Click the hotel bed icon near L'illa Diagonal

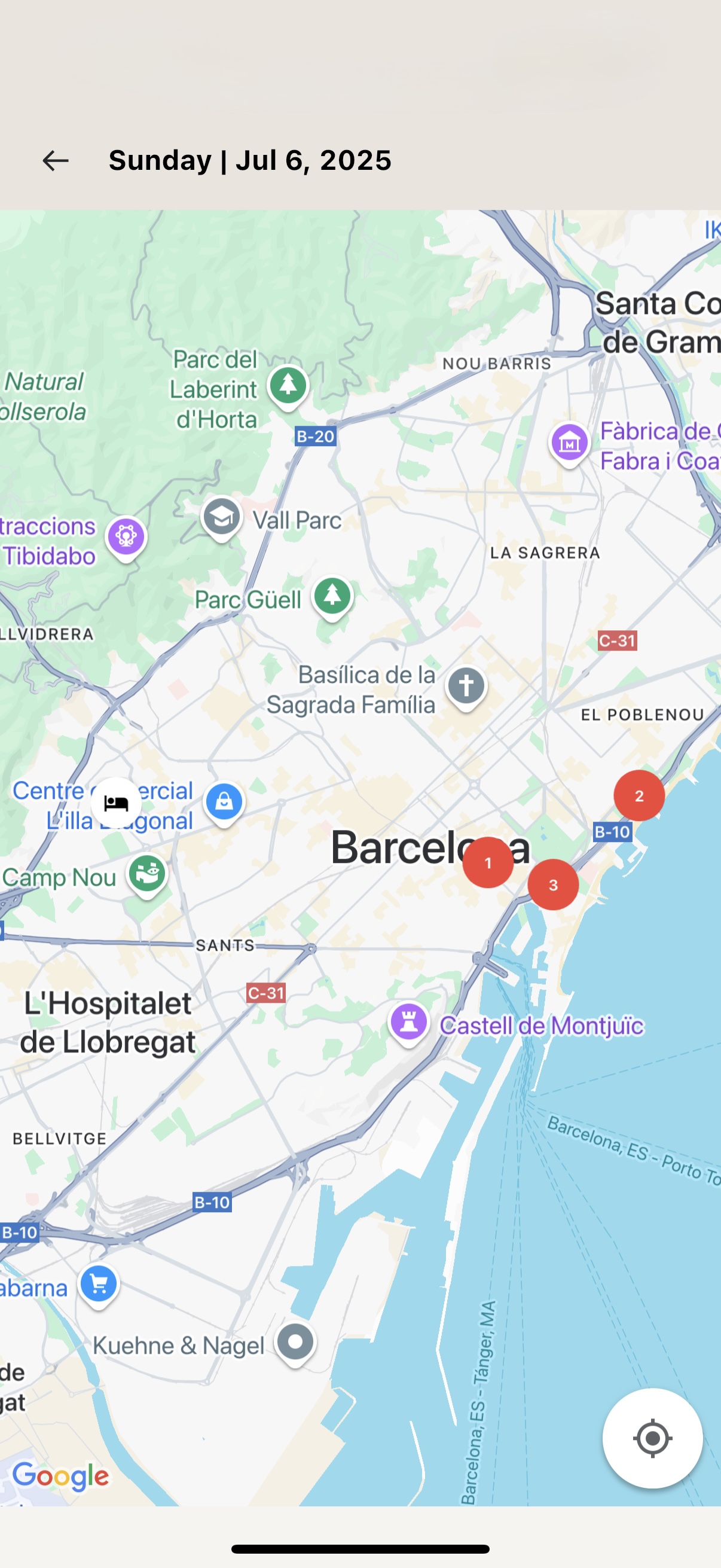click(116, 803)
